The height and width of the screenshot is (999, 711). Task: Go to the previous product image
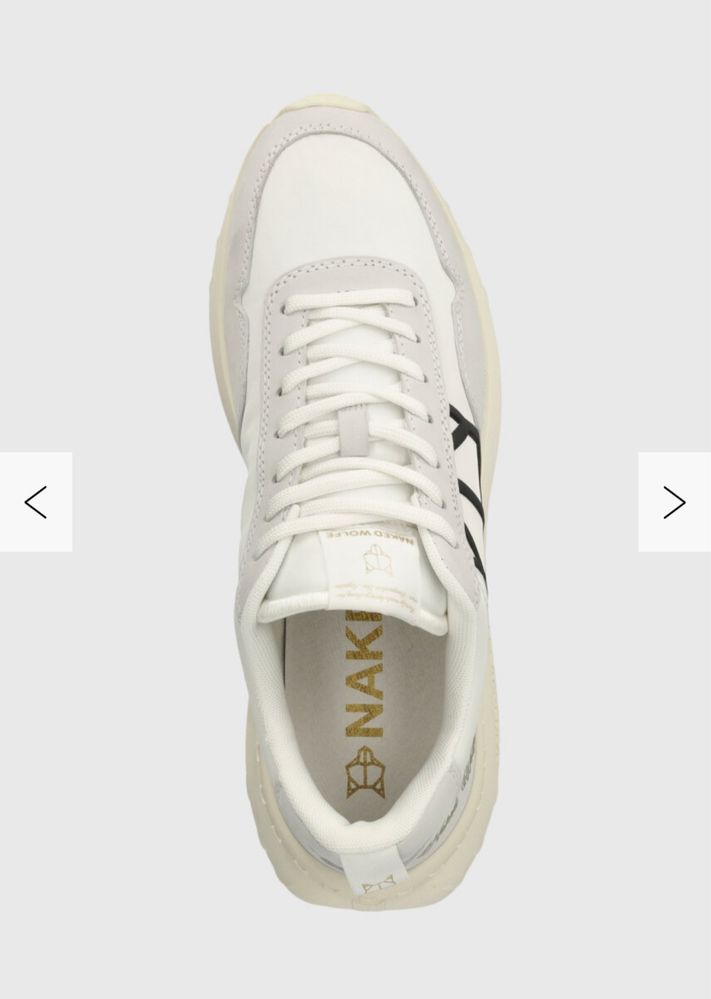[36, 502]
